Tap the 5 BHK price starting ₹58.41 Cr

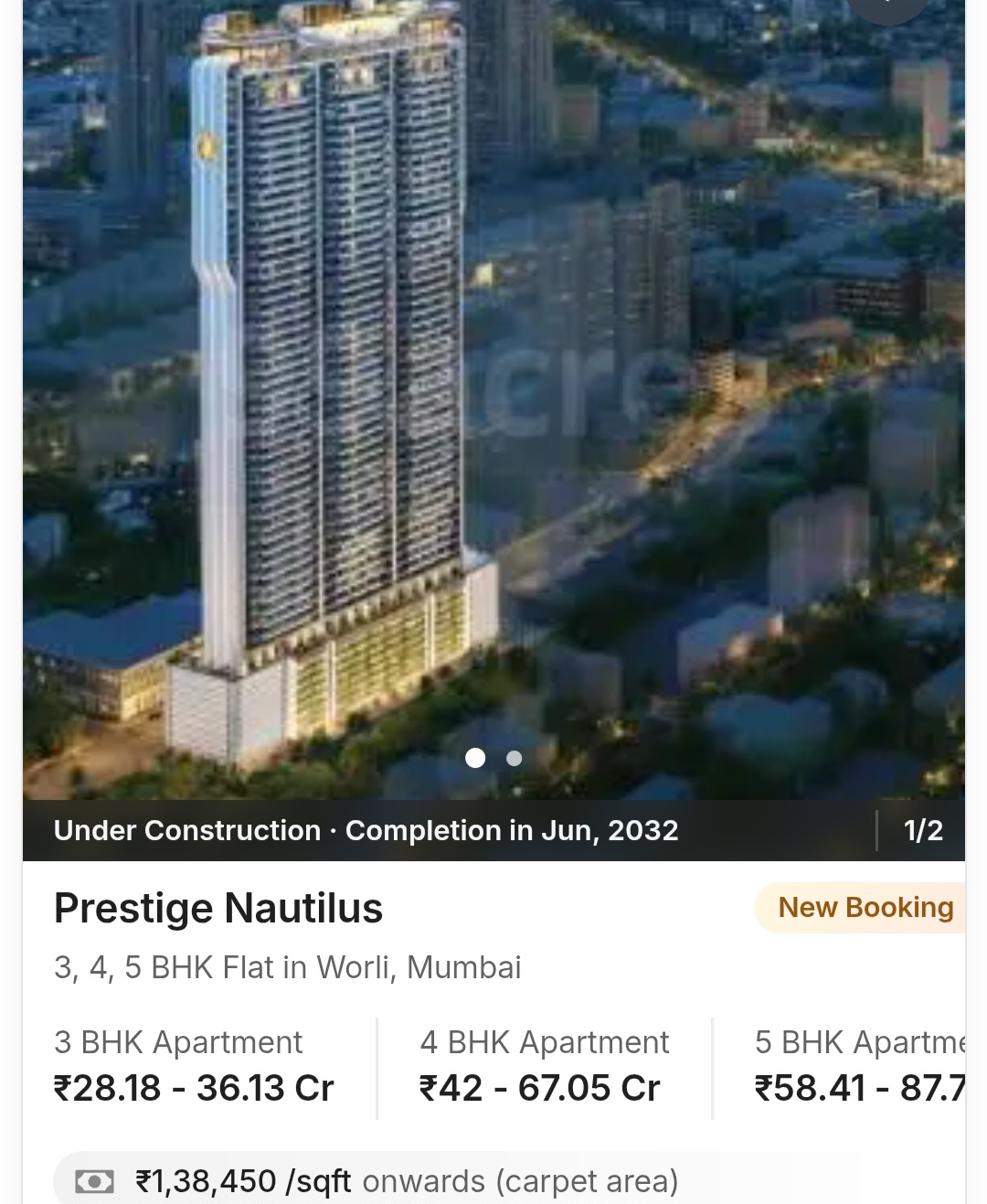pos(859,1087)
